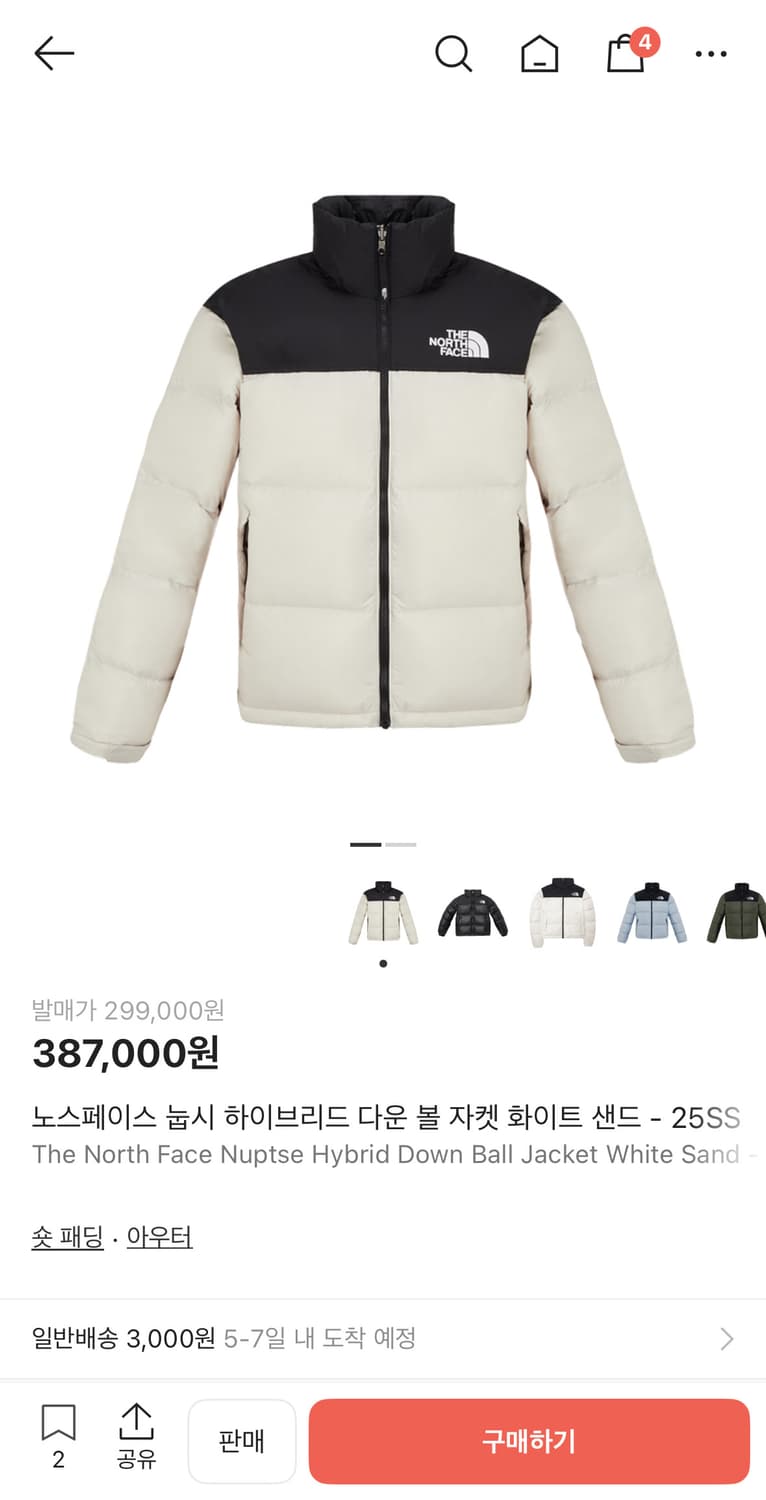Viewport: 766px width, 1500px height.
Task: Tap the carousel page dot below thumbnails
Action: click(x=381, y=963)
